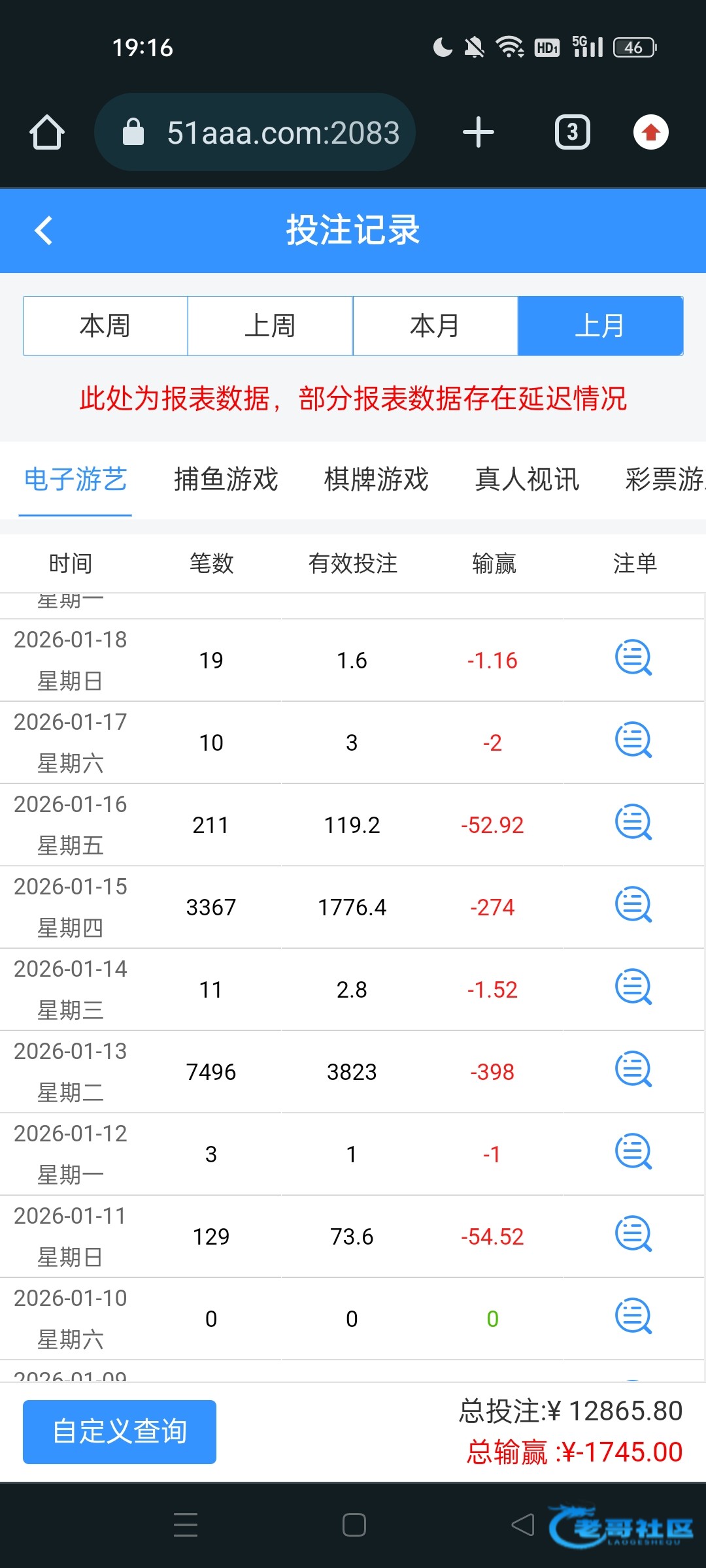This screenshot has width=706, height=1568.
Task: Open bet details for 2026-01-11
Action: 633,1235
